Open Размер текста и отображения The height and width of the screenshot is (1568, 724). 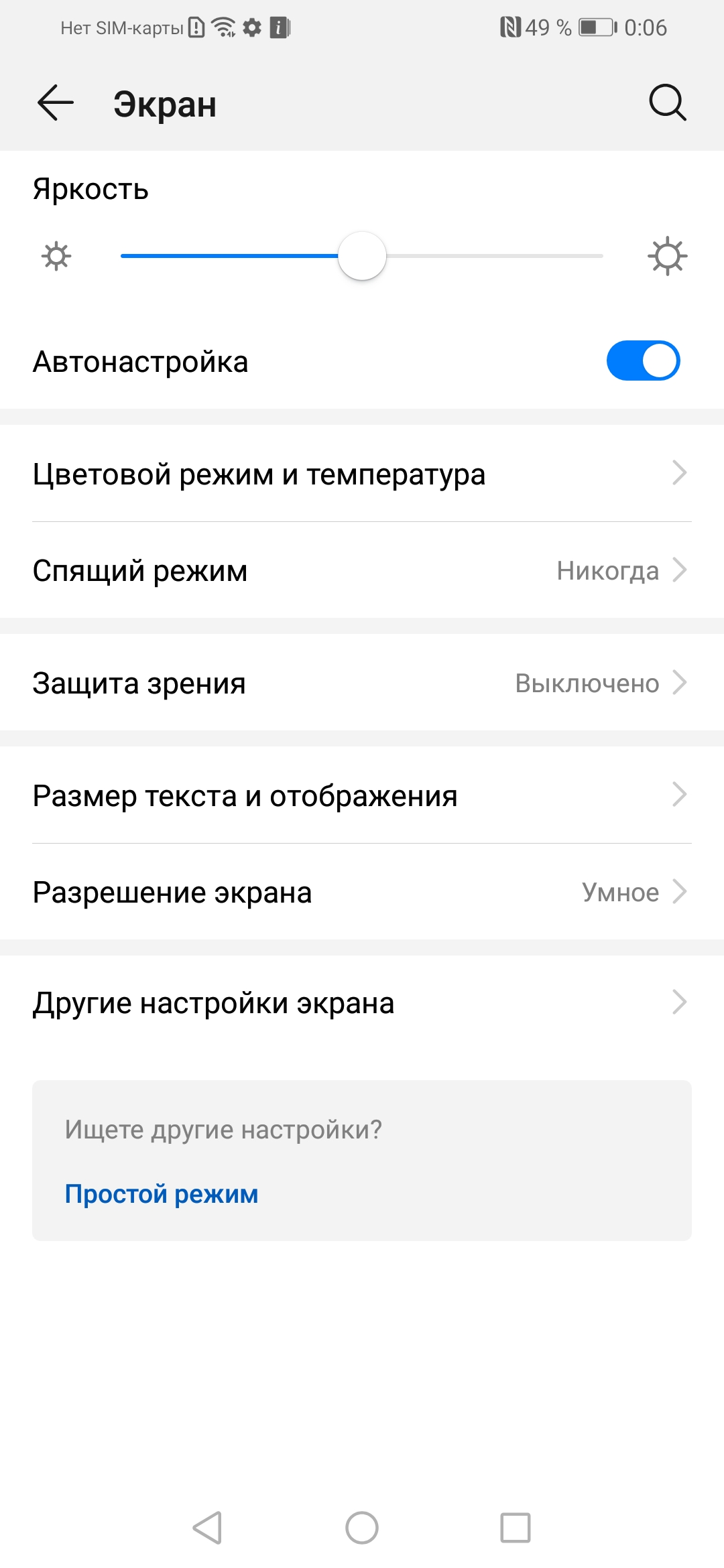coord(362,796)
